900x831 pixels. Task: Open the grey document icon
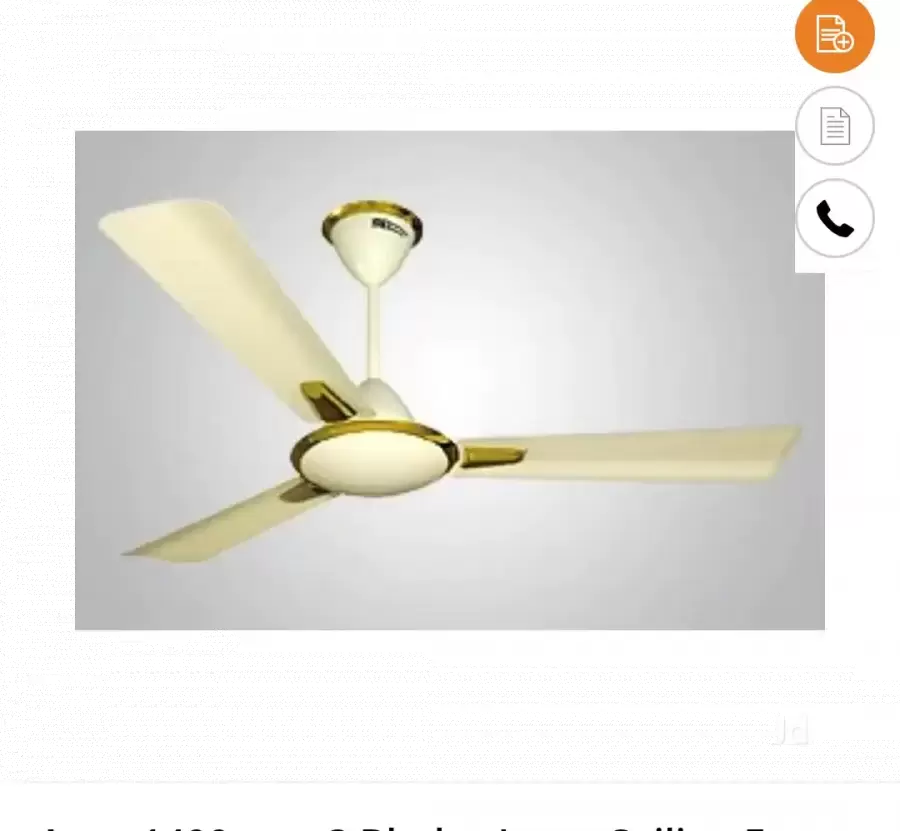[x=834, y=126]
